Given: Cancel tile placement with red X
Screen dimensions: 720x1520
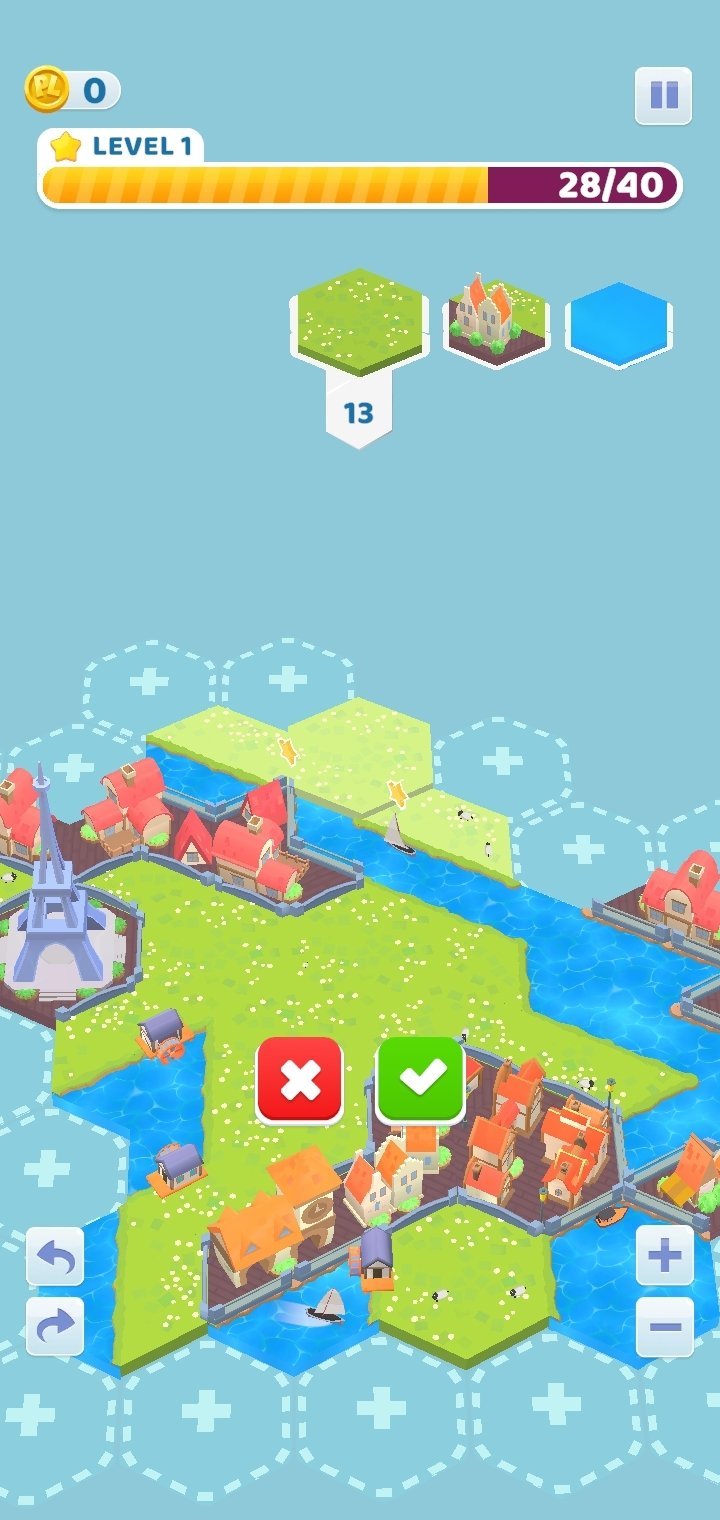Looking at the screenshot, I should pyautogui.click(x=300, y=1080).
